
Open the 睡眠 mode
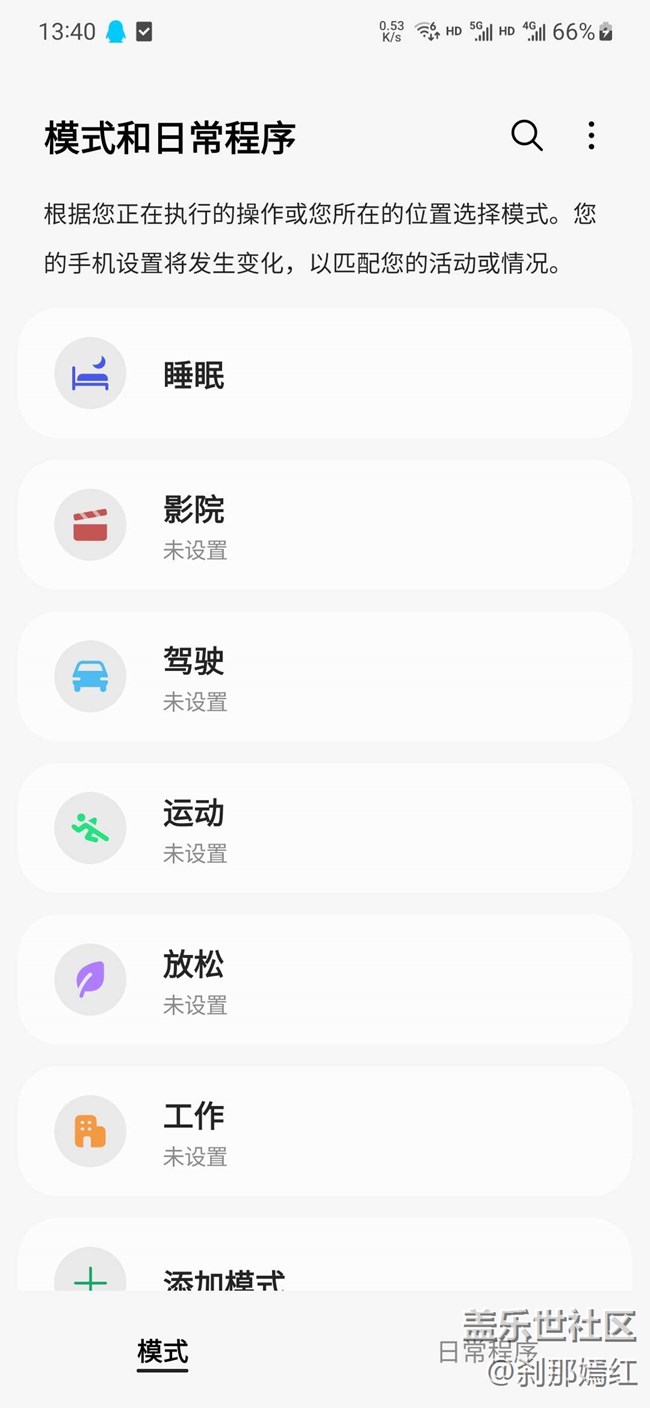pos(324,374)
